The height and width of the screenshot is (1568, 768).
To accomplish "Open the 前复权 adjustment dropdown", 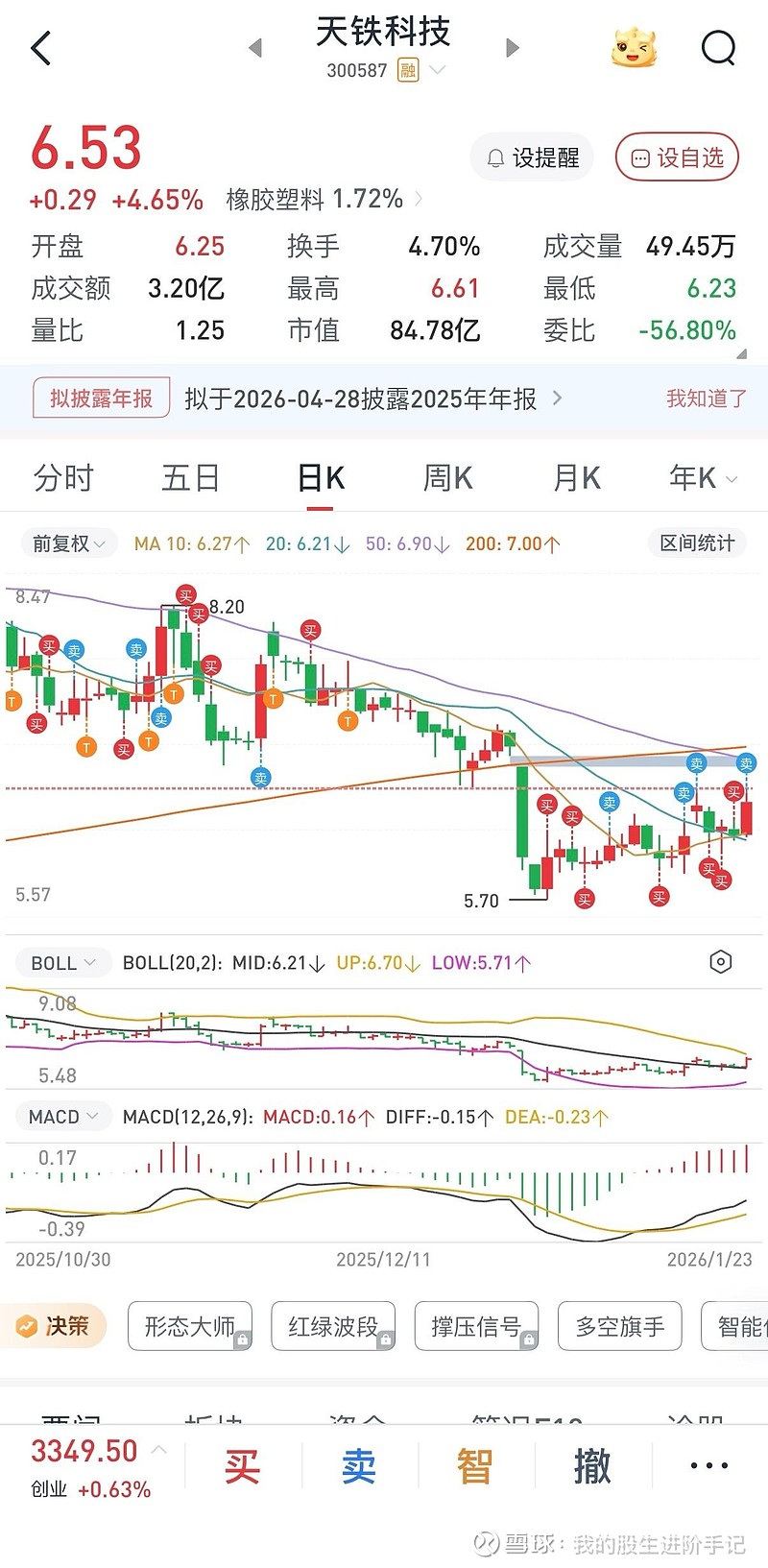I will pyautogui.click(x=68, y=543).
